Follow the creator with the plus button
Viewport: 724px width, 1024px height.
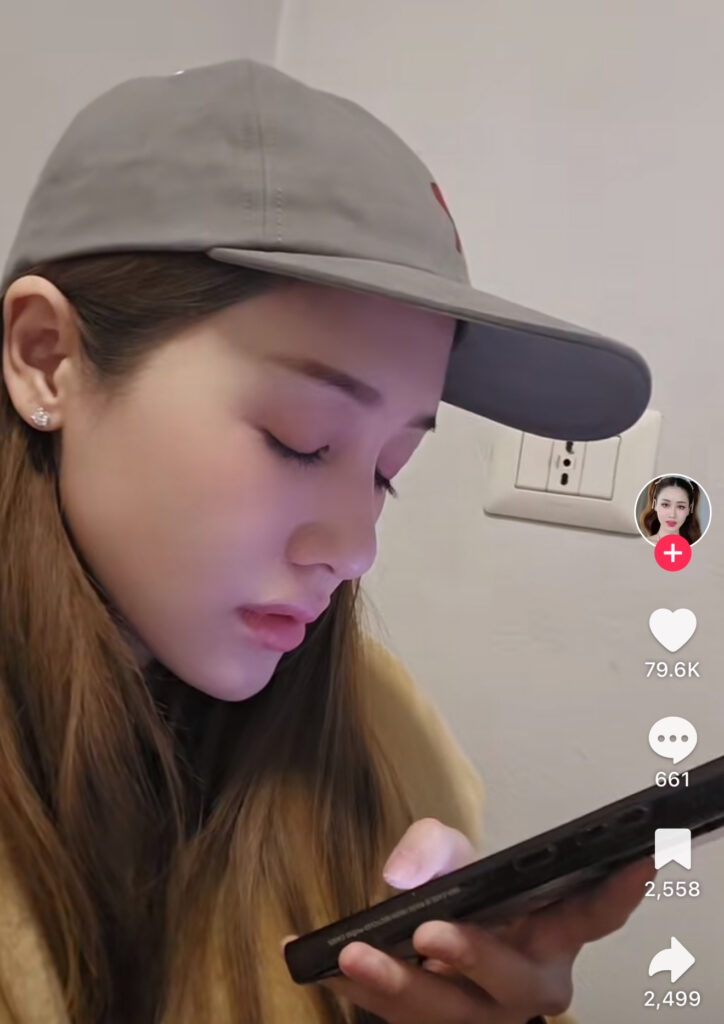click(673, 553)
